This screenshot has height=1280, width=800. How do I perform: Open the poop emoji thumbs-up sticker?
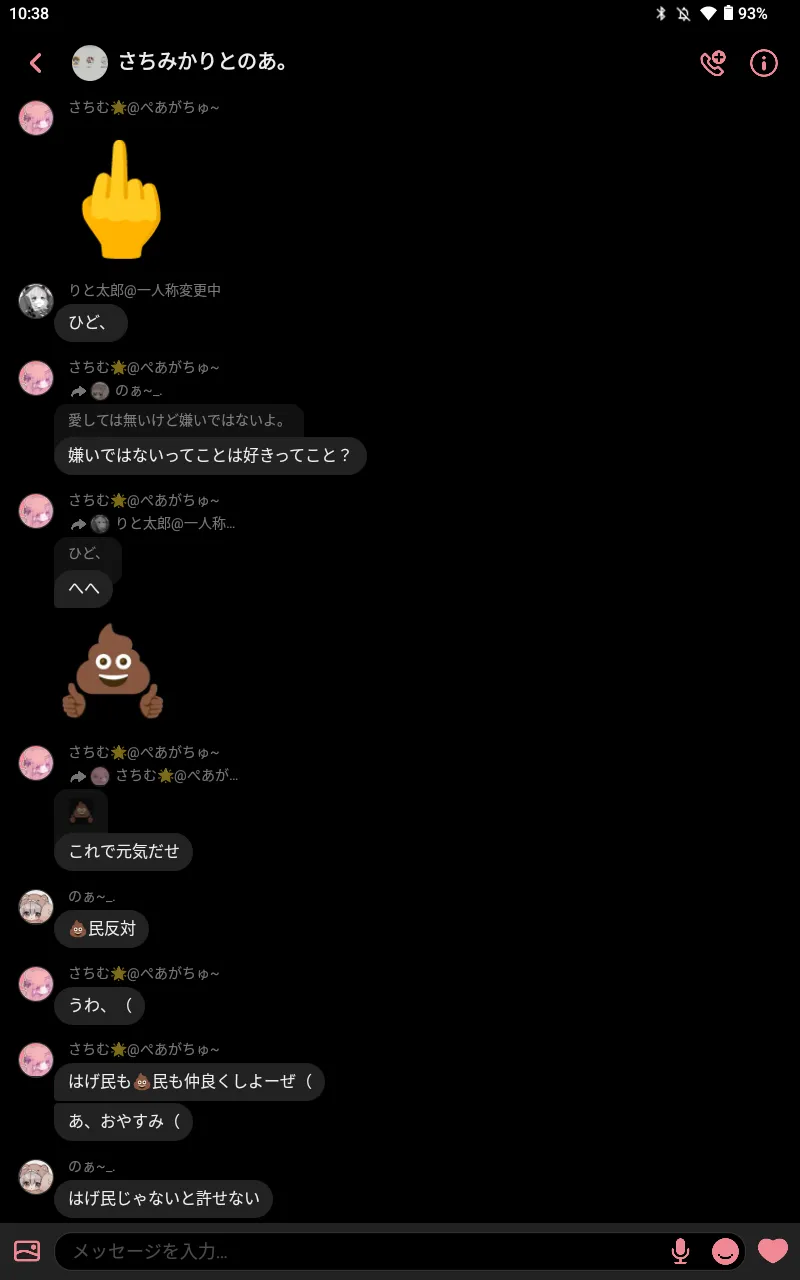112,671
